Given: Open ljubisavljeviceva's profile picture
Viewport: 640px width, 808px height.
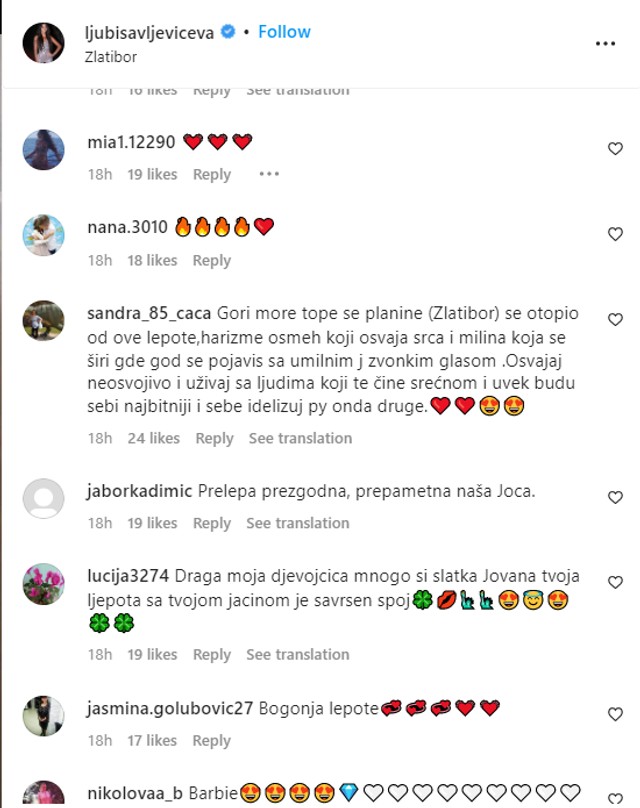Looking at the screenshot, I should (45, 44).
